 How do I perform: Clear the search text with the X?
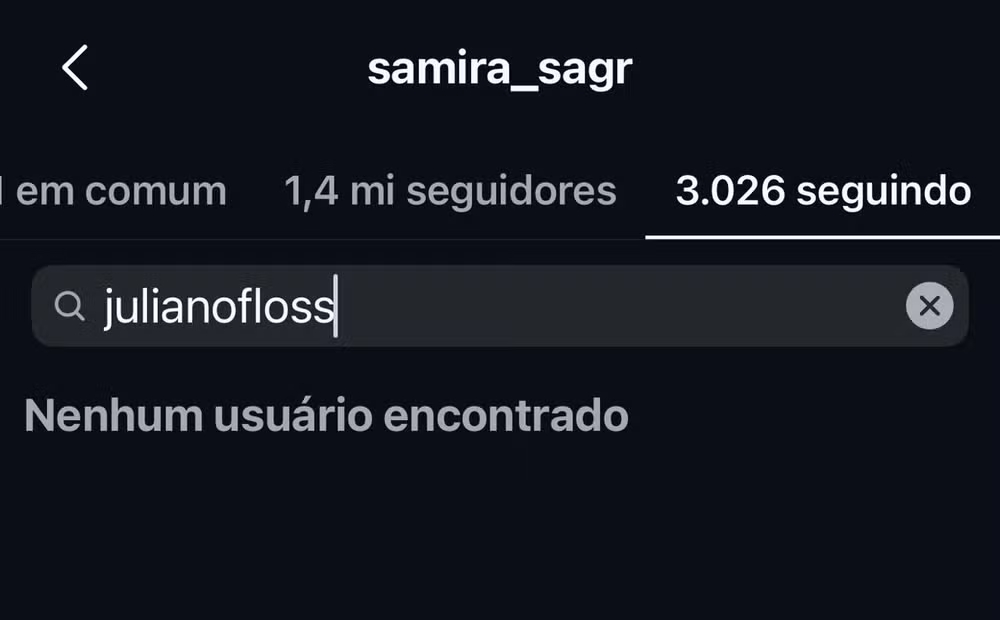pos(929,306)
